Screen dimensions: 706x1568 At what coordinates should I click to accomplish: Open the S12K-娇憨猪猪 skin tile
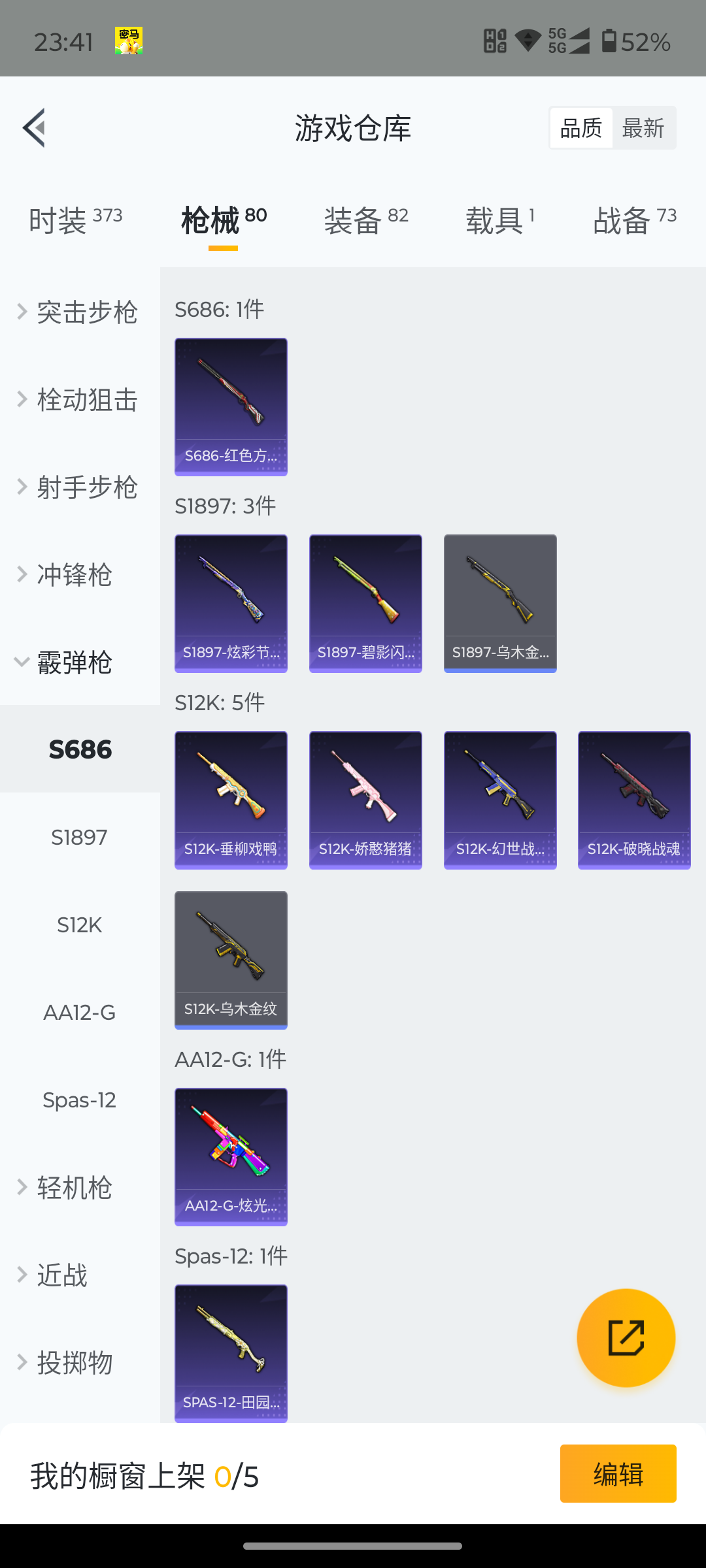click(x=365, y=800)
